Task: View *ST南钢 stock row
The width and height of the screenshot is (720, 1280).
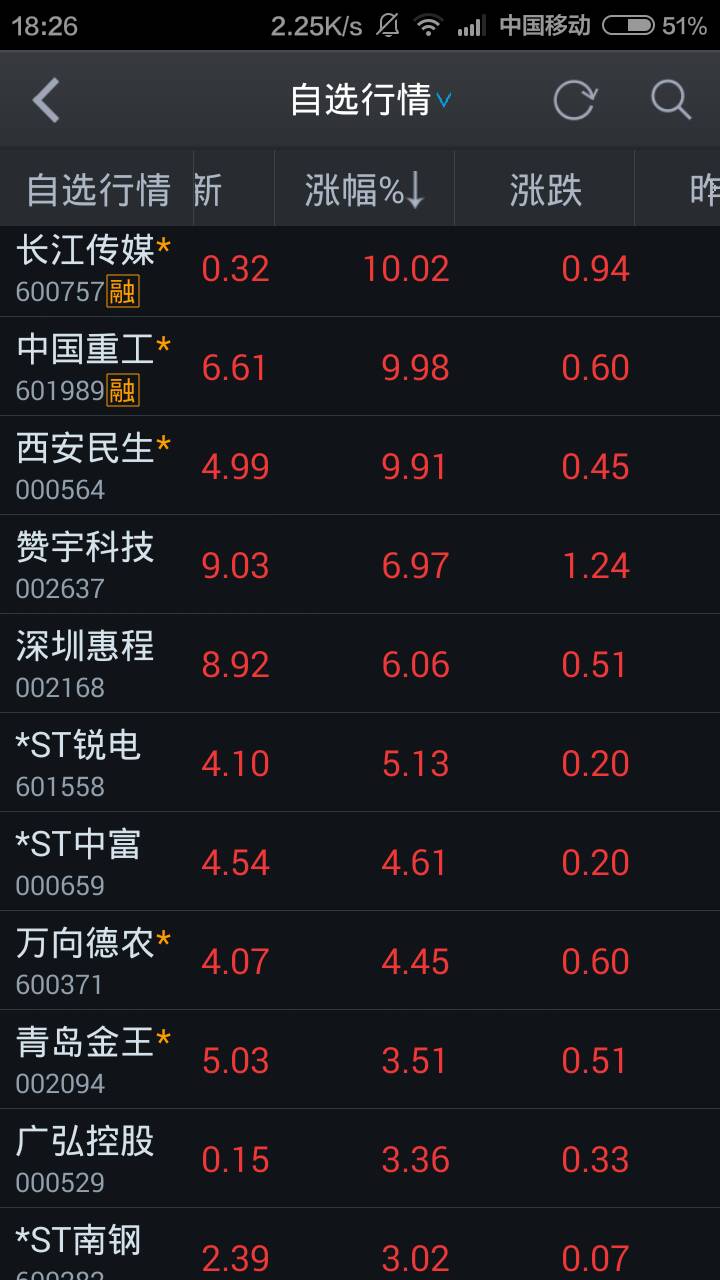Action: click(x=360, y=1245)
